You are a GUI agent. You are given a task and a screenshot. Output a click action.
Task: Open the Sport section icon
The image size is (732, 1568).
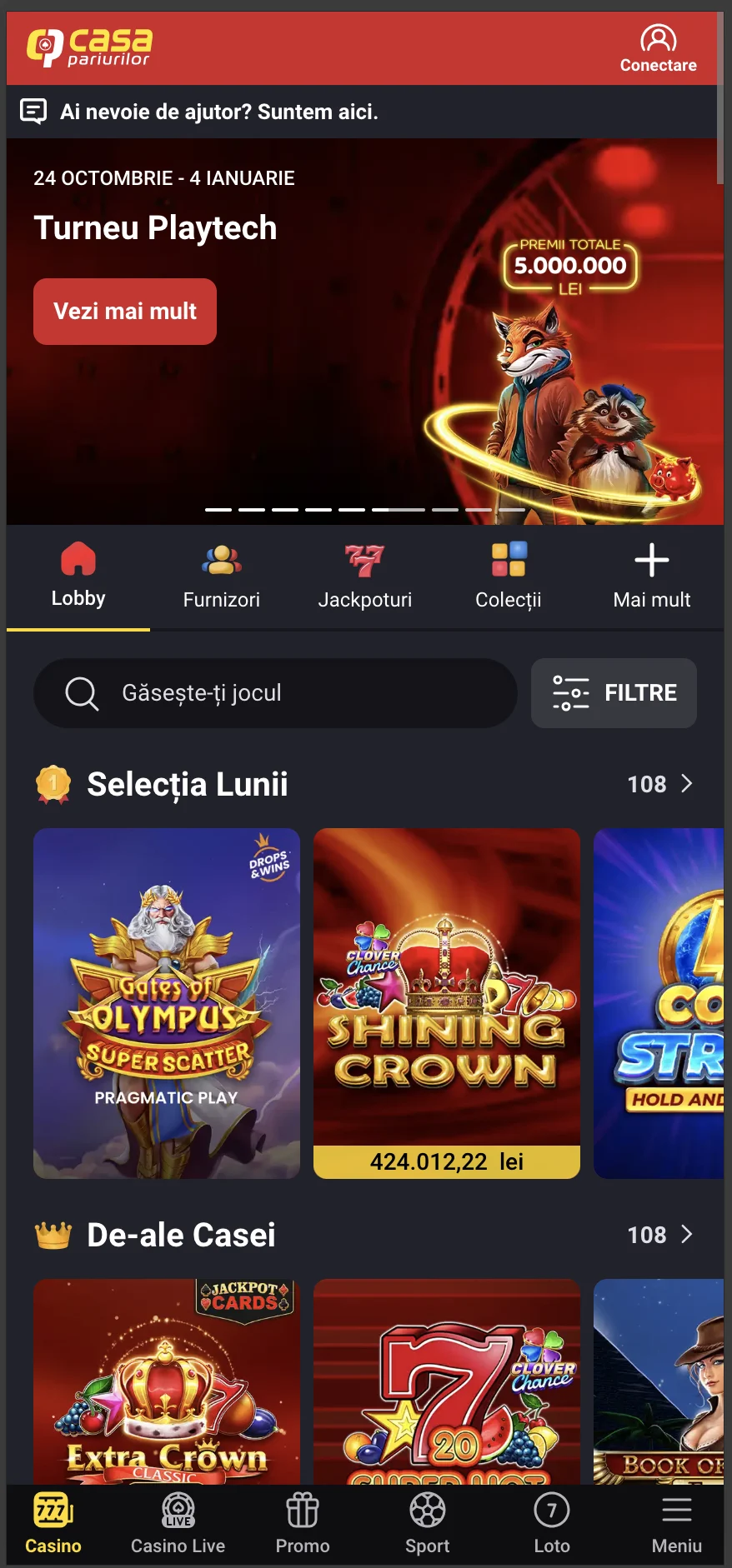click(x=427, y=1510)
